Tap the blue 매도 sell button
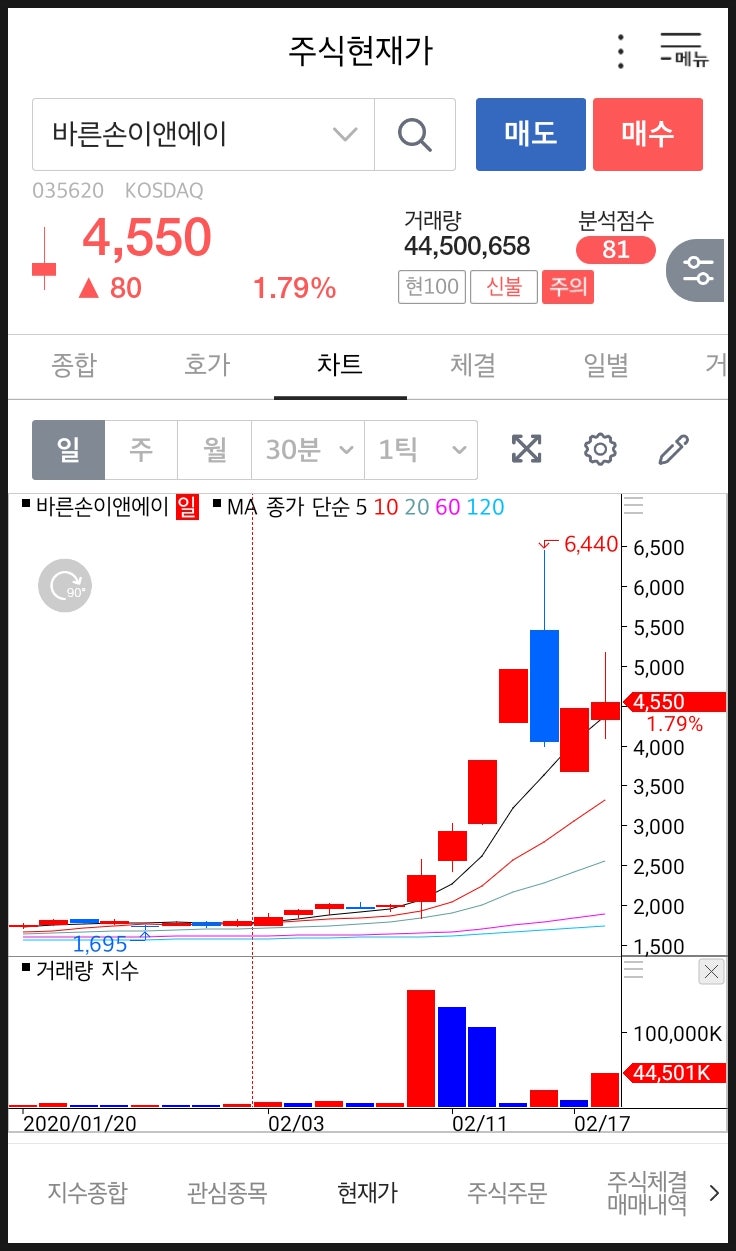This screenshot has width=736, height=1251. coord(530,134)
